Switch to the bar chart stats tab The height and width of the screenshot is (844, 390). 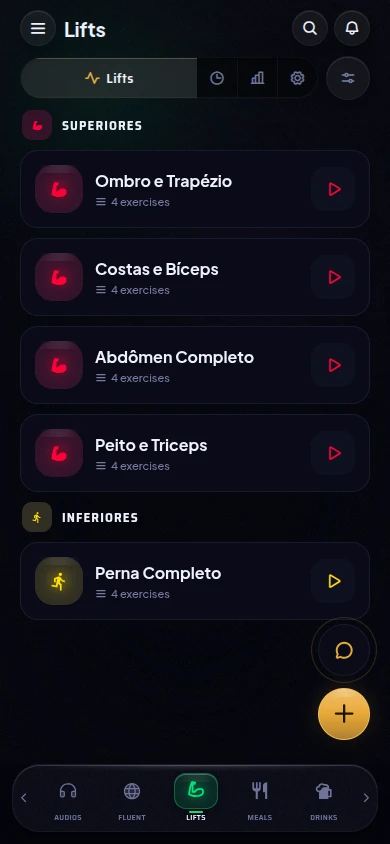[x=257, y=78]
